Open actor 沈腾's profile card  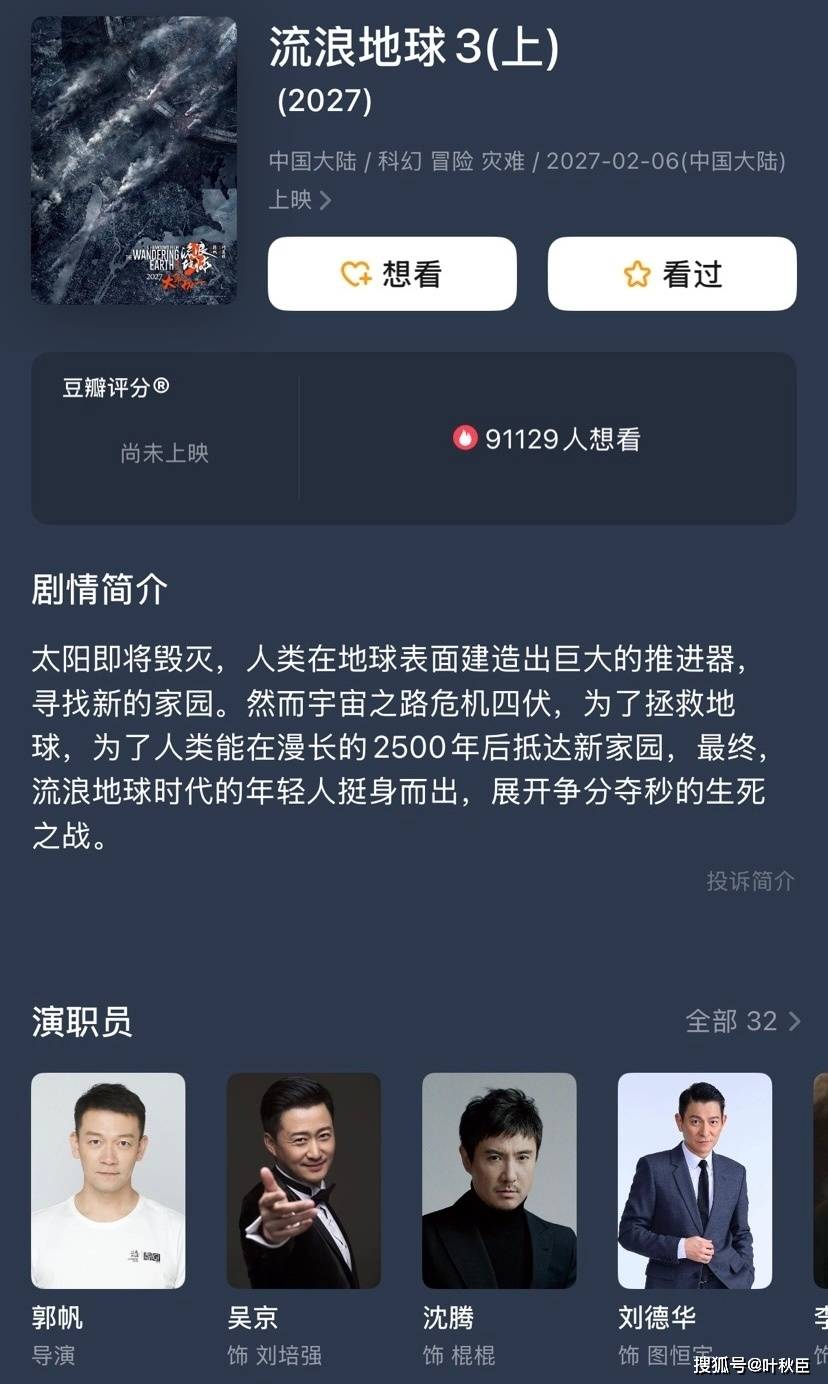[x=499, y=1181]
